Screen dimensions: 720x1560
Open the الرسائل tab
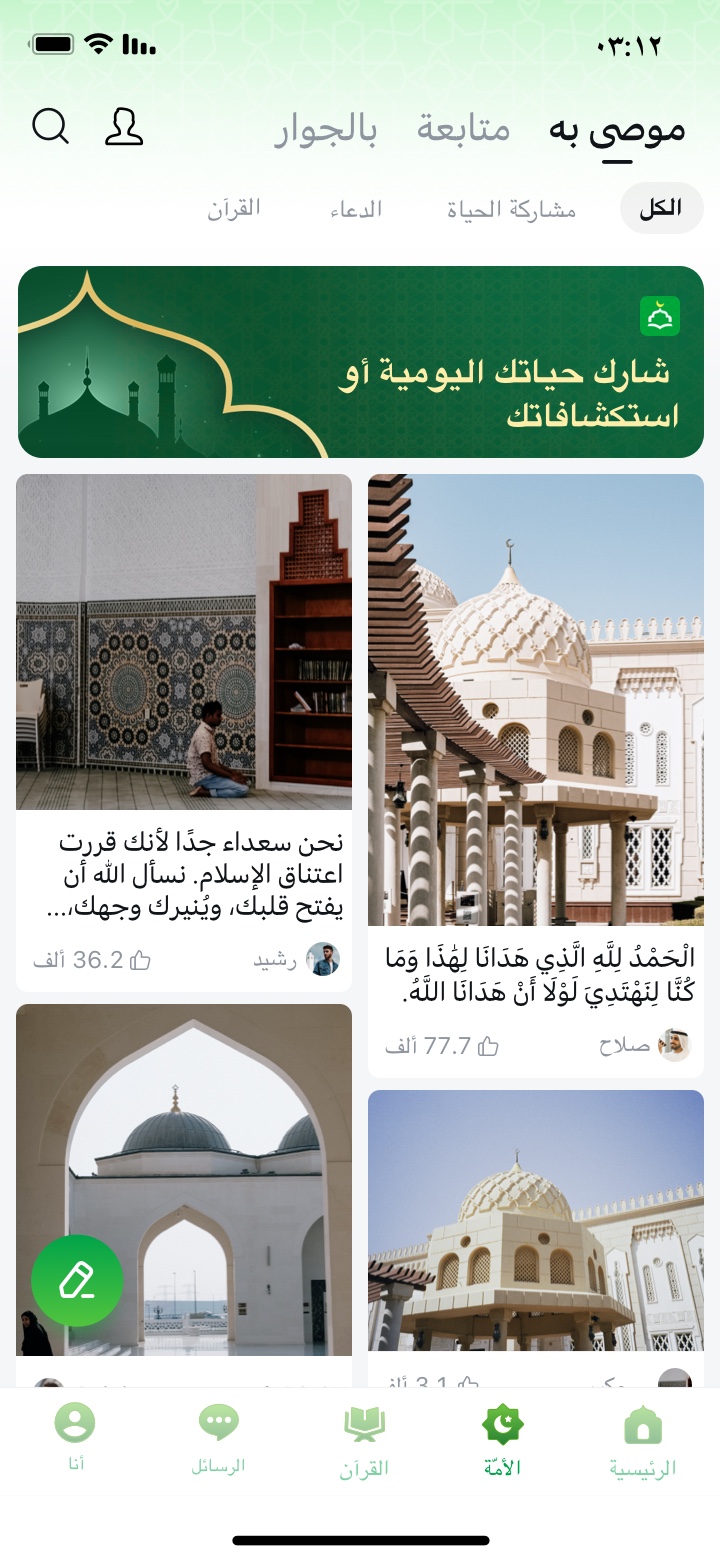pyautogui.click(x=218, y=1438)
